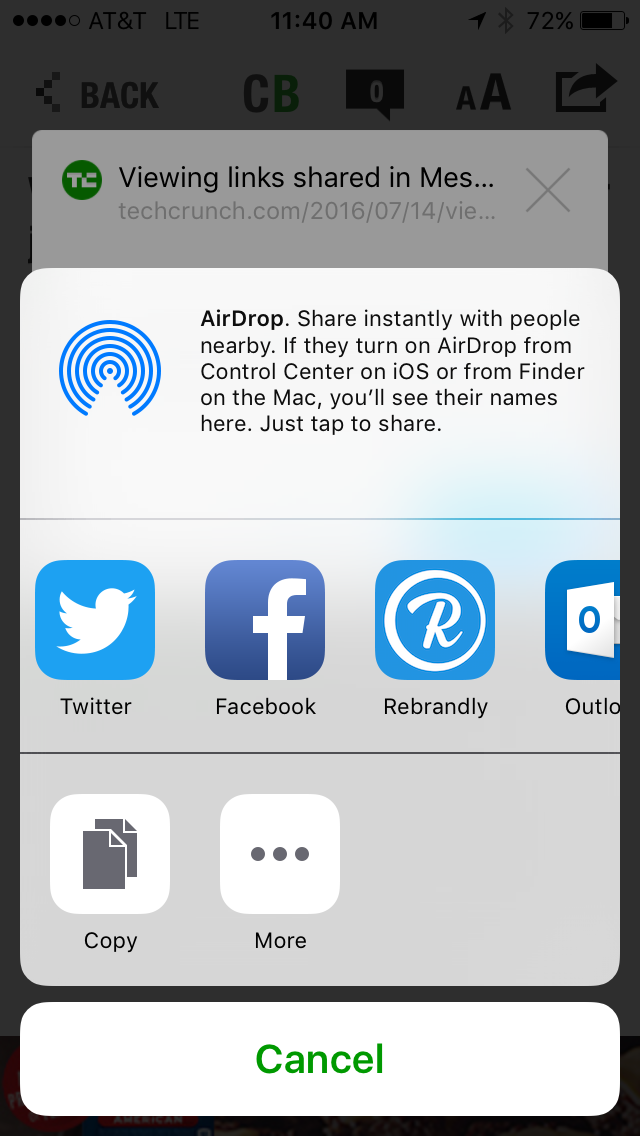Share the link via Twitter
This screenshot has width=640, height=1136.
tap(95, 619)
